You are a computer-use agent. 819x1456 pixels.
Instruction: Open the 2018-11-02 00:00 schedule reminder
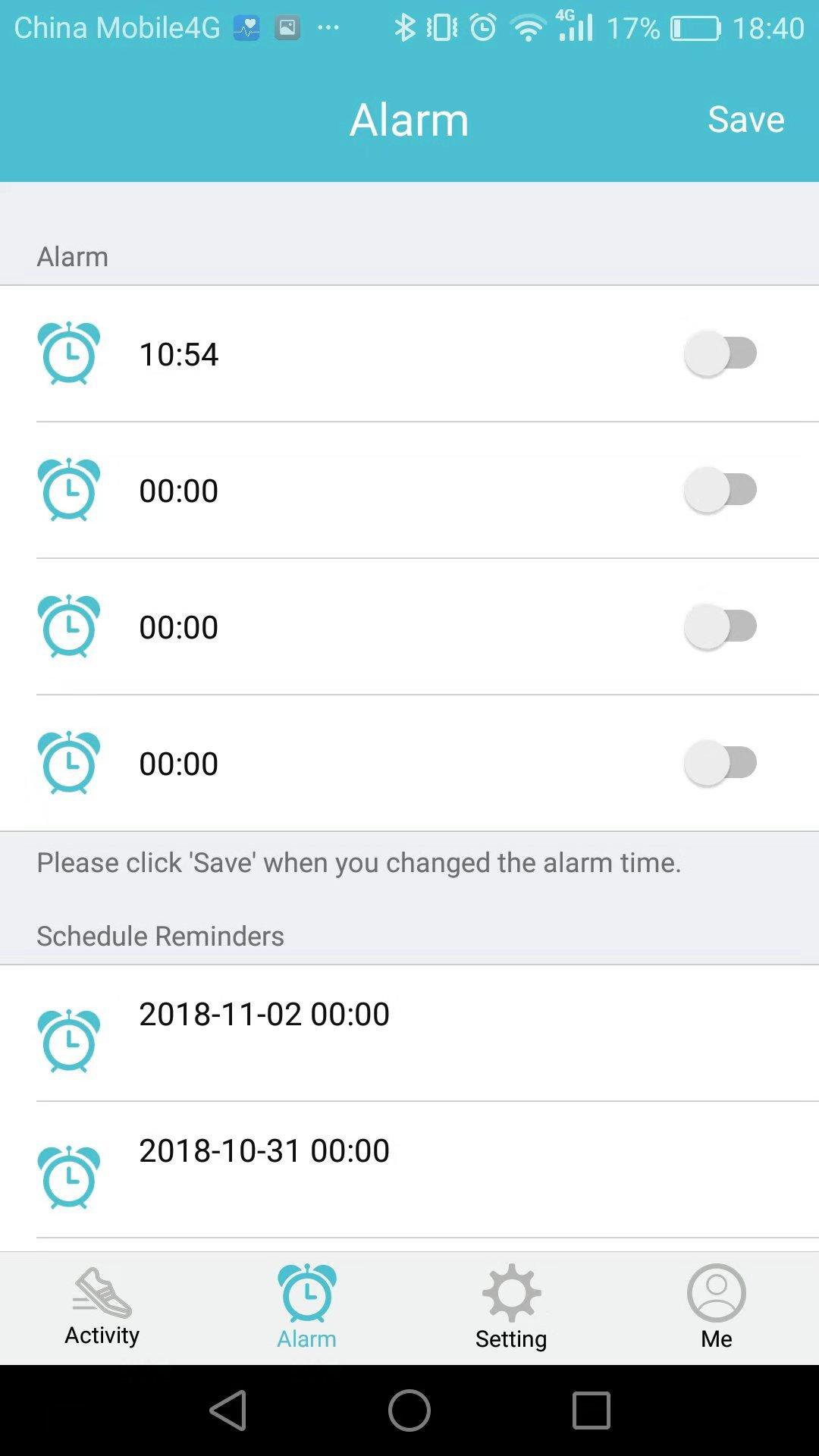pyautogui.click(x=264, y=1015)
